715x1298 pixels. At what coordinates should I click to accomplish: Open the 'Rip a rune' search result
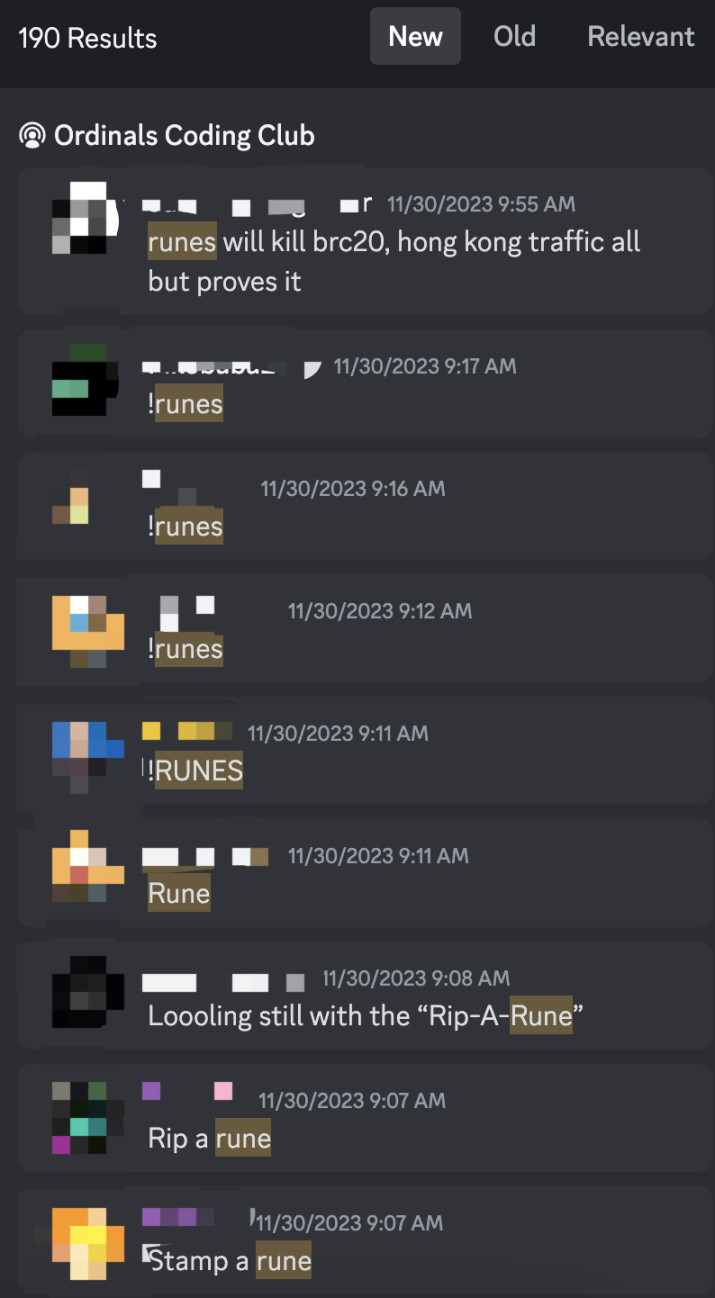click(x=209, y=1138)
